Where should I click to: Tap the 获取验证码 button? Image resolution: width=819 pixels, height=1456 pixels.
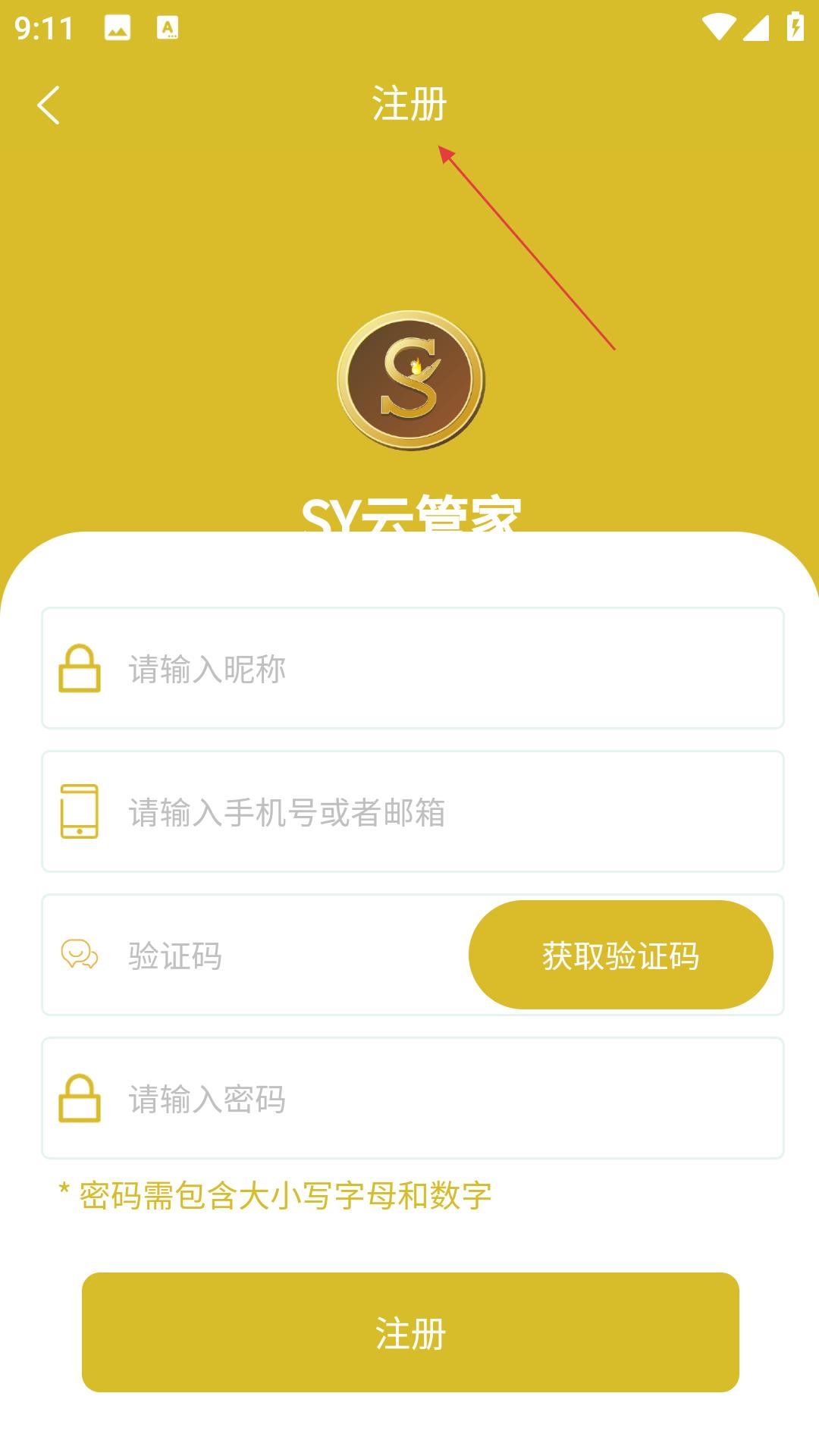click(621, 955)
